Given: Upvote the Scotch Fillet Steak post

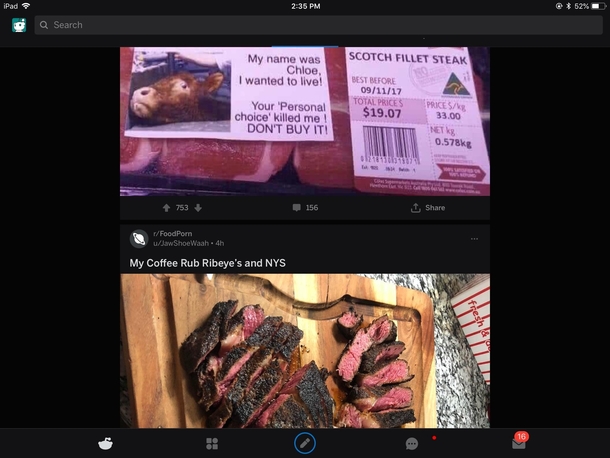Looking at the screenshot, I should 166,208.
